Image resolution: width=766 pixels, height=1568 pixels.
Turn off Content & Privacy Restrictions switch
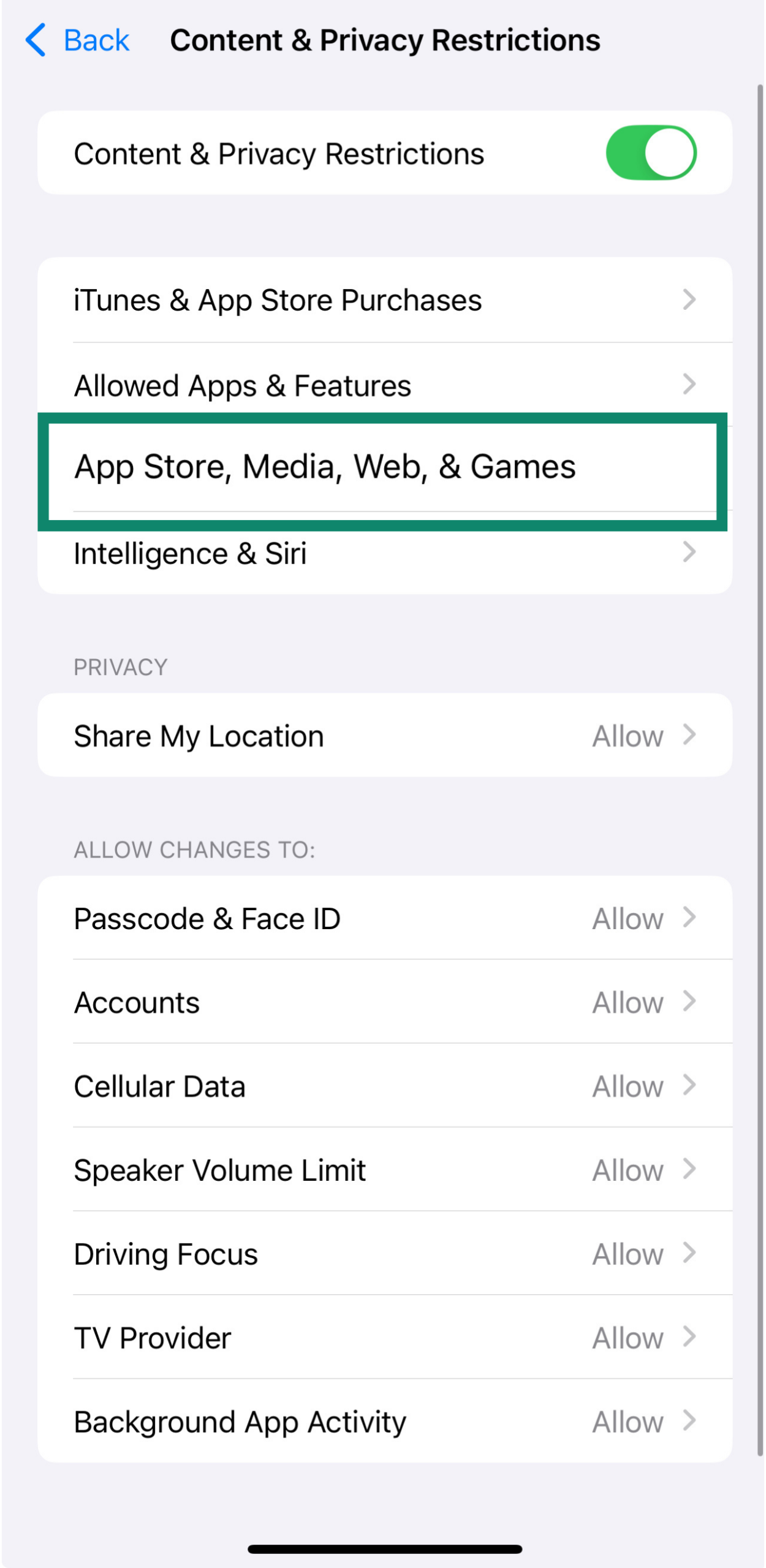click(650, 153)
